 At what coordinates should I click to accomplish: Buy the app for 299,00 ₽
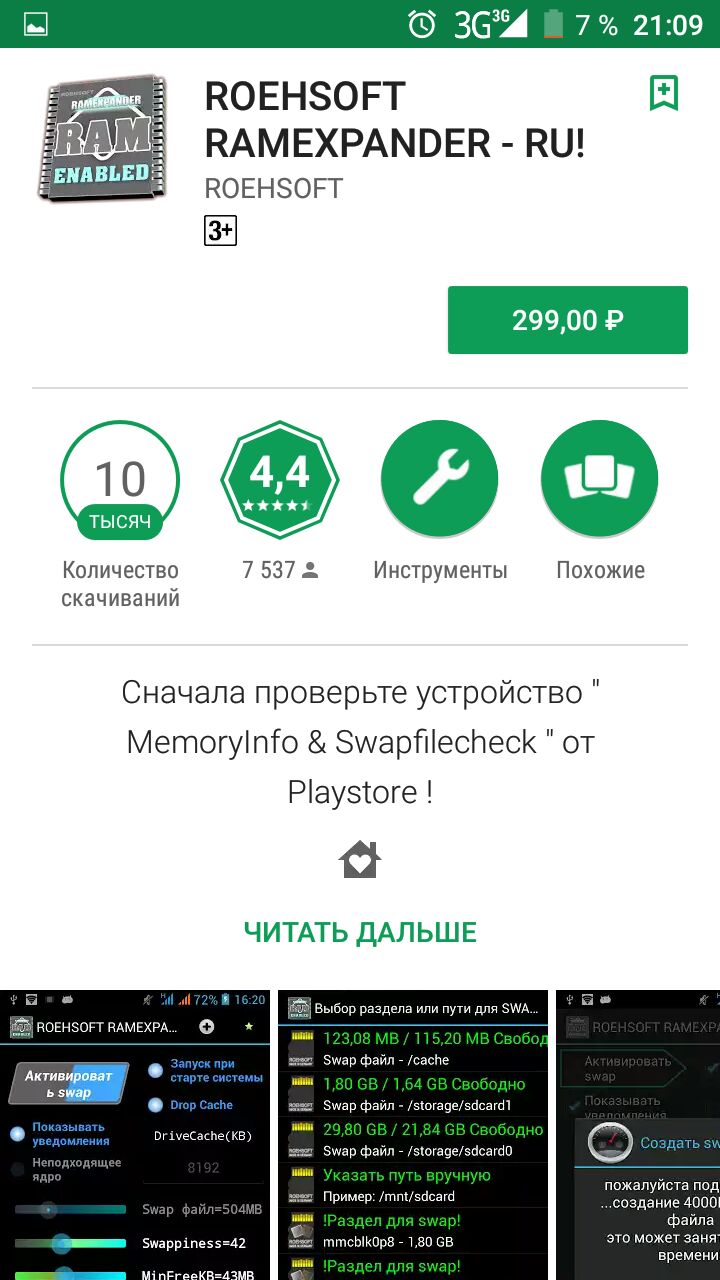pyautogui.click(x=567, y=320)
